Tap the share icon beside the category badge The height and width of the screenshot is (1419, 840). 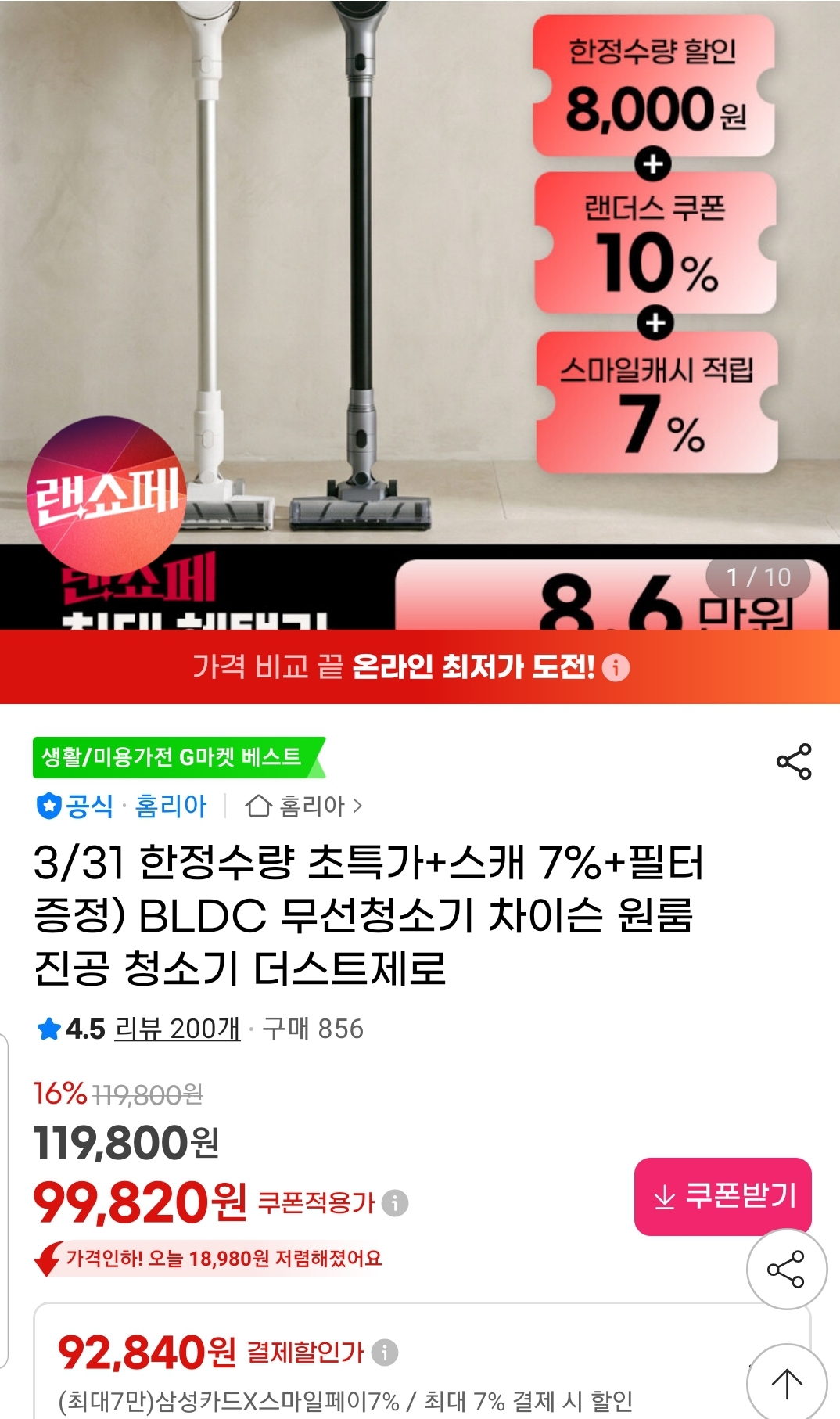point(793,761)
